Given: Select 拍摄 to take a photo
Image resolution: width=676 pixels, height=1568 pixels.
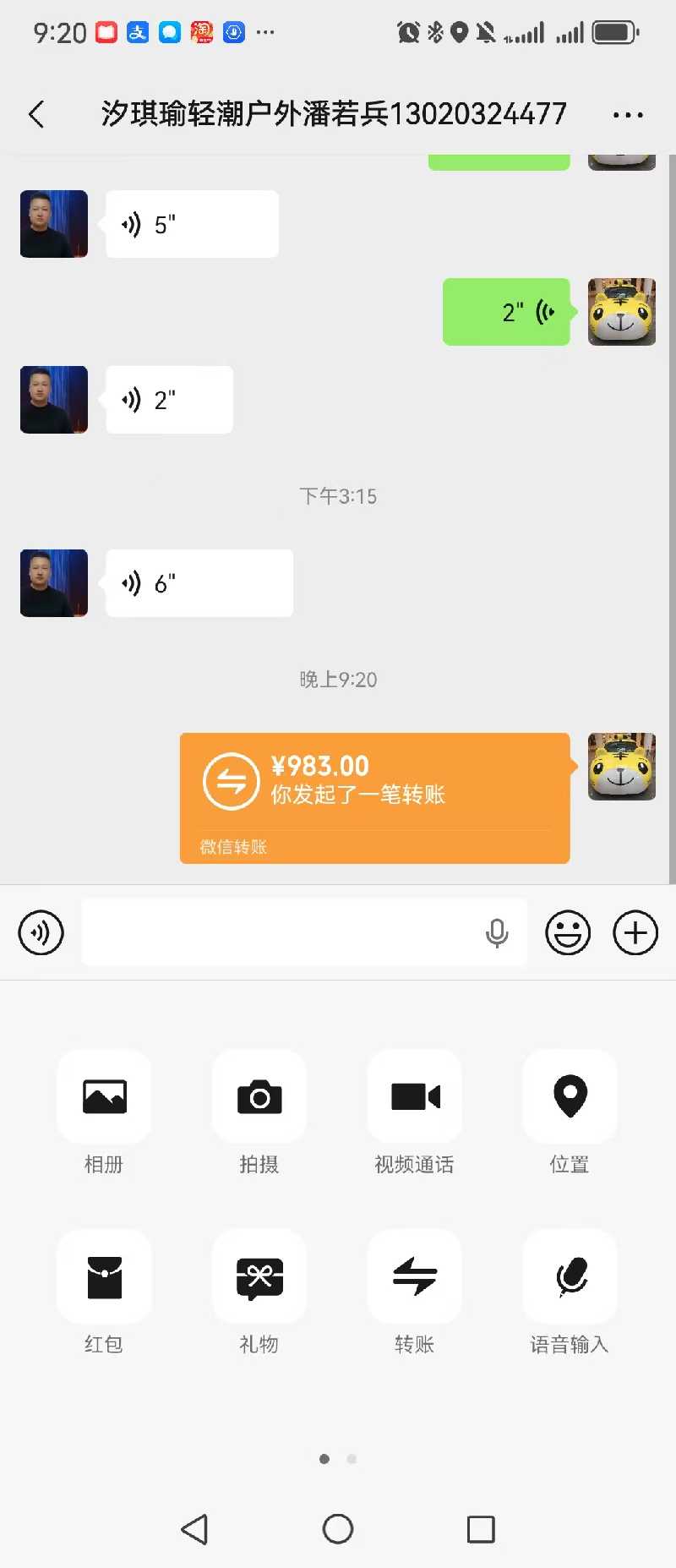Looking at the screenshot, I should click(x=259, y=1097).
